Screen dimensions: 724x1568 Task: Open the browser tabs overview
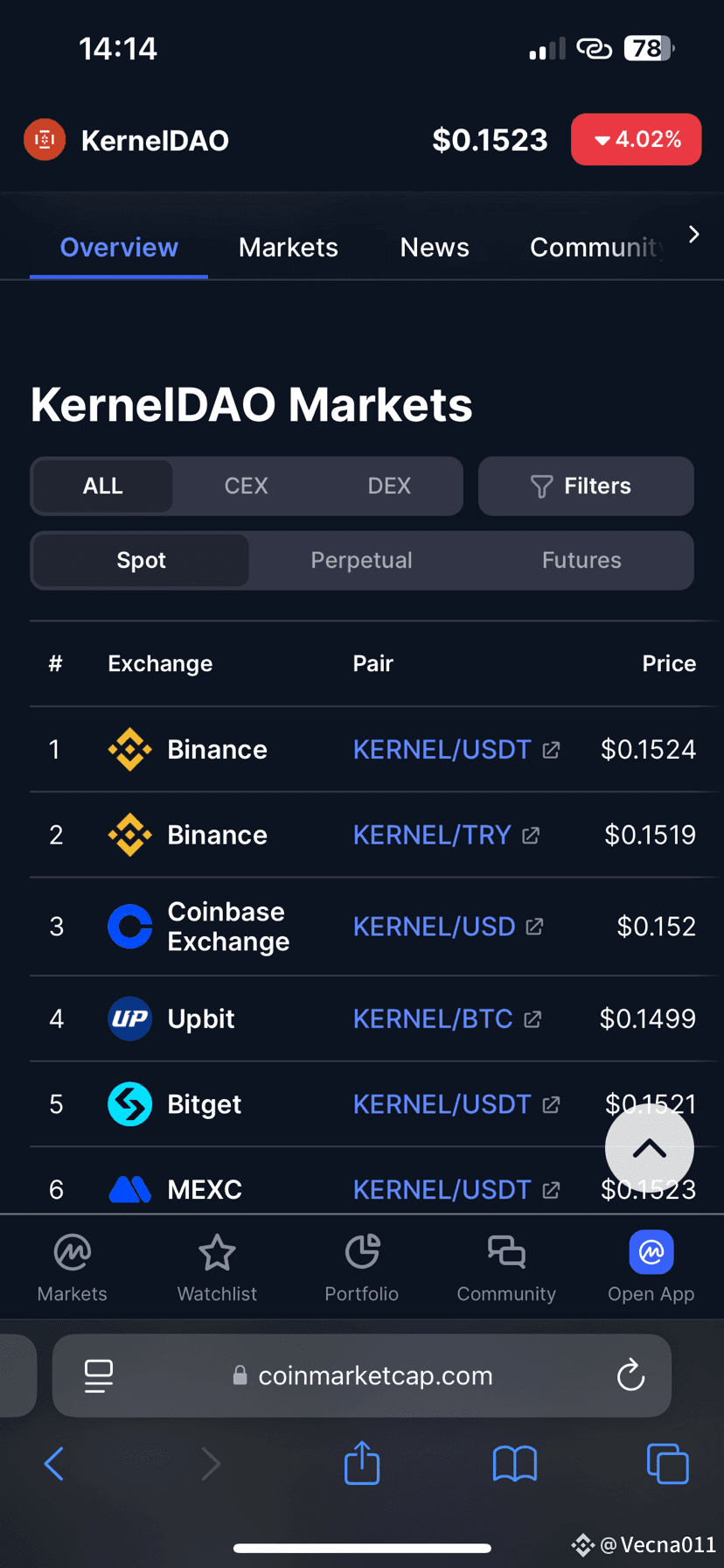668,1464
